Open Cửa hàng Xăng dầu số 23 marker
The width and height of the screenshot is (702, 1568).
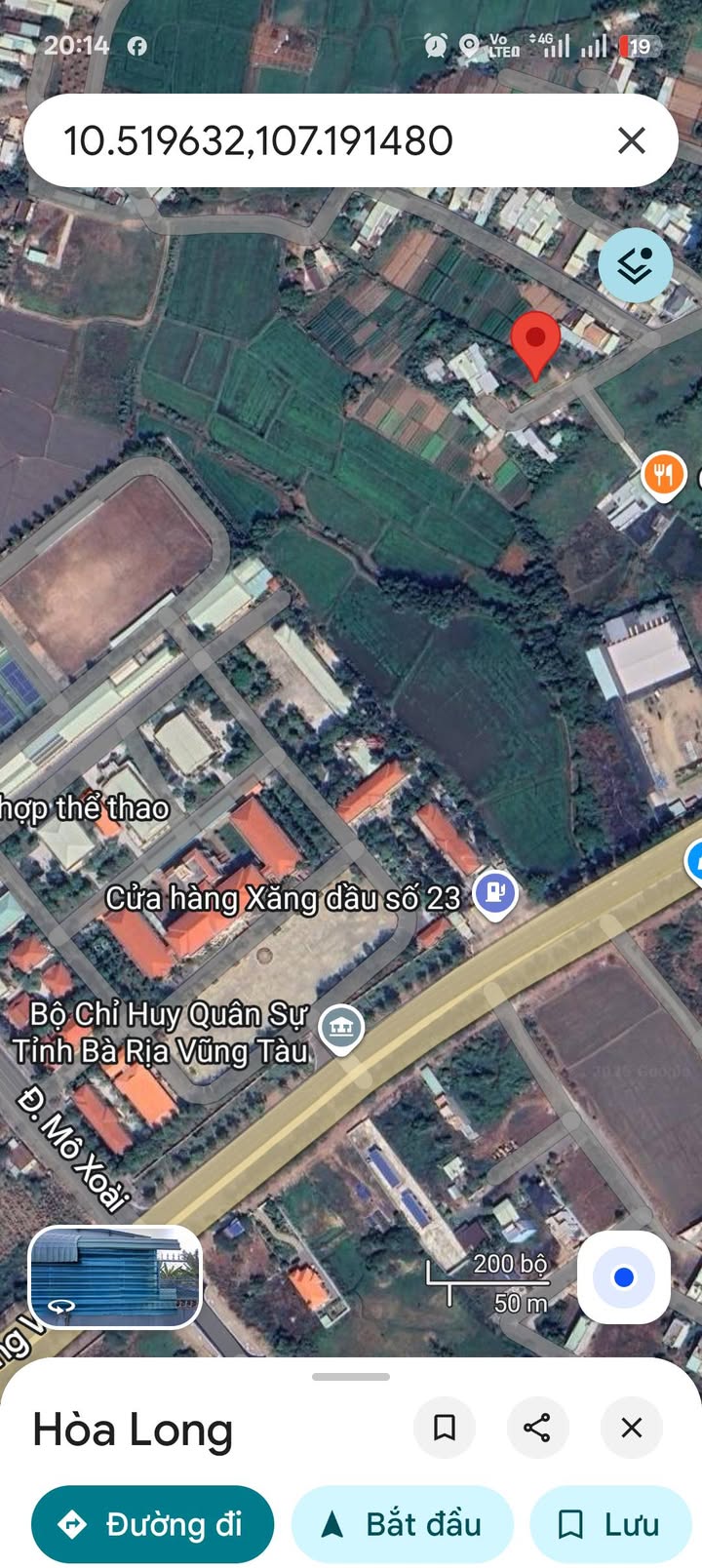[x=495, y=892]
